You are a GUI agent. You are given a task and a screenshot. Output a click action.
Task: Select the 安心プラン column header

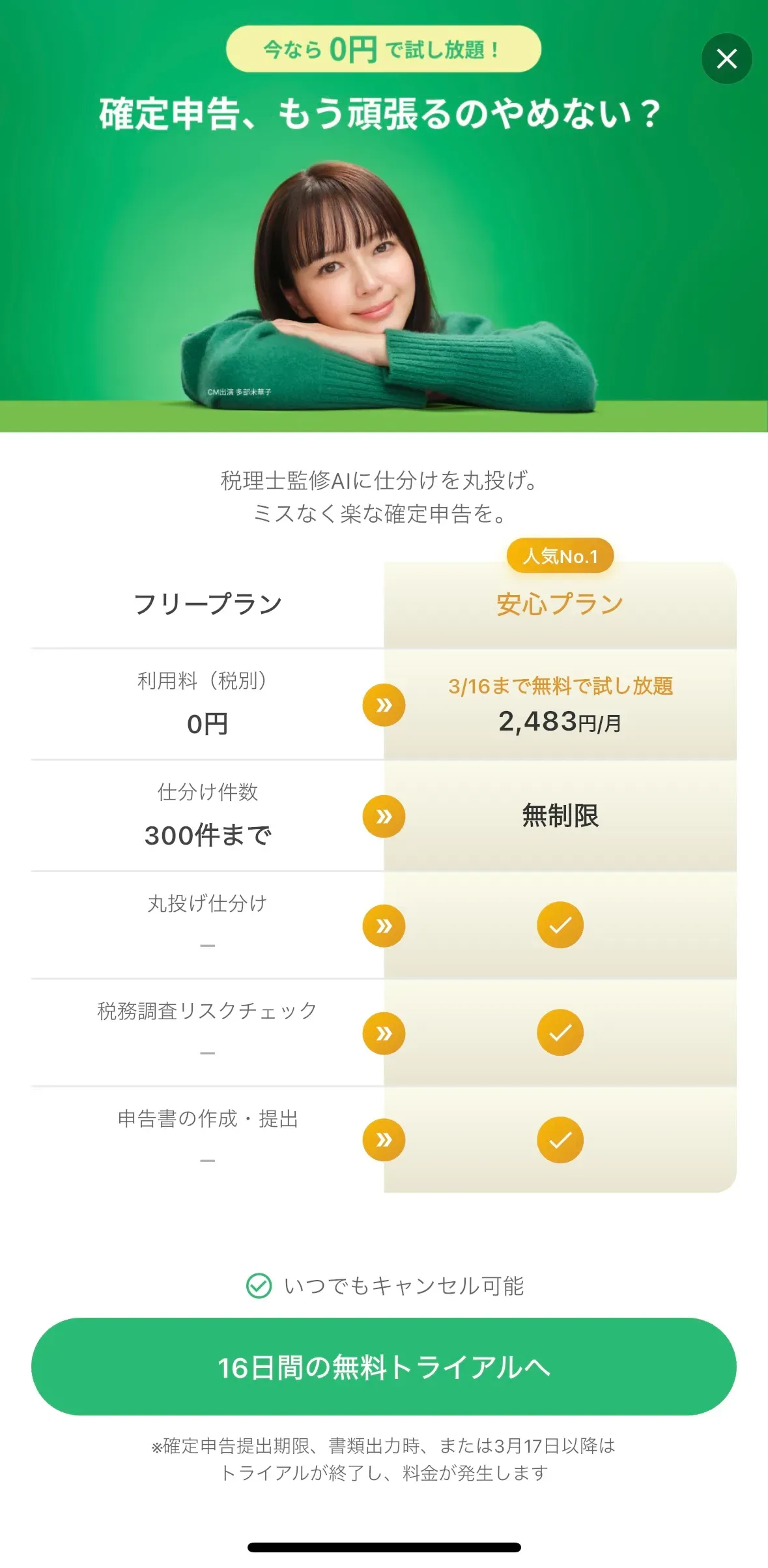[x=559, y=603]
